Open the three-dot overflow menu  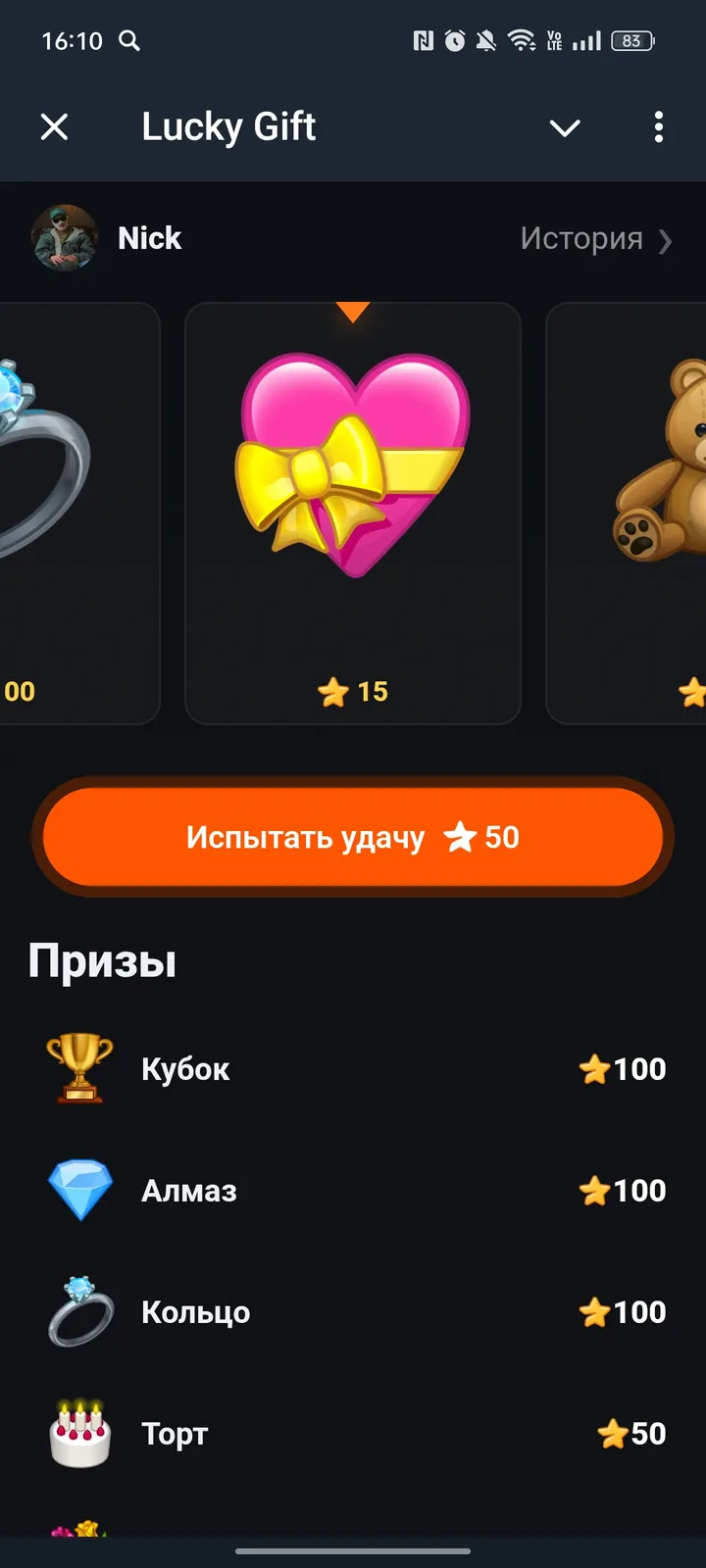(659, 127)
